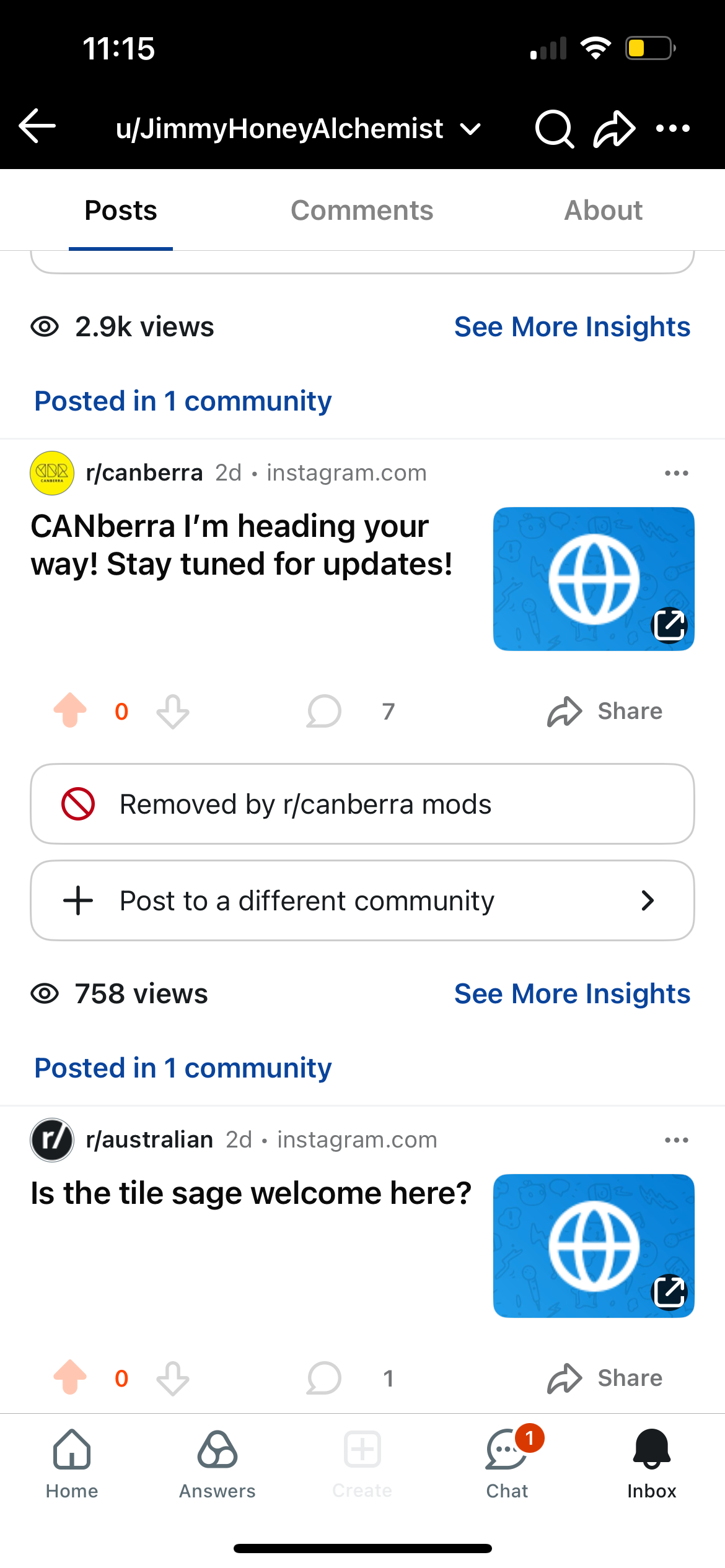Tap Post to a different community
This screenshot has height=1568, width=725.
pos(362,900)
